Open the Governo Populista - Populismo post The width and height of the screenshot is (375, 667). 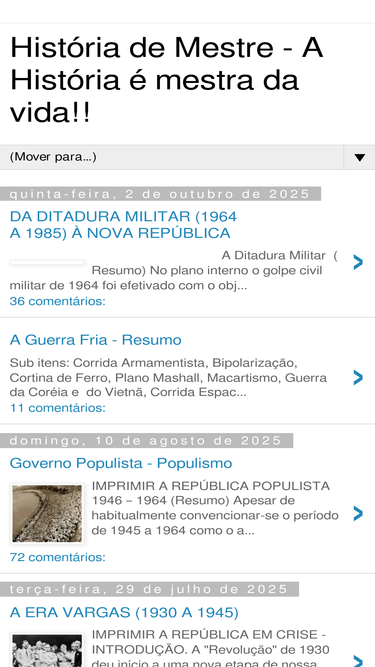(121, 463)
